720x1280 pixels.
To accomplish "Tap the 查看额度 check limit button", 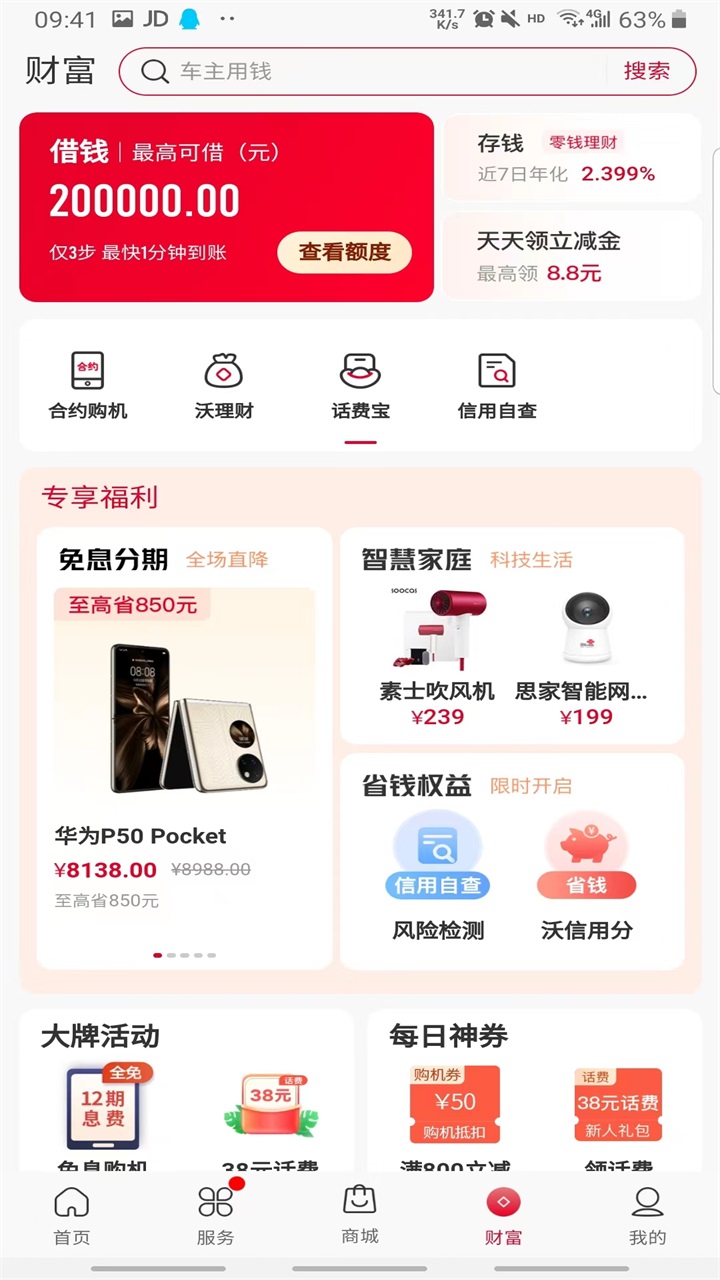I will coord(344,253).
